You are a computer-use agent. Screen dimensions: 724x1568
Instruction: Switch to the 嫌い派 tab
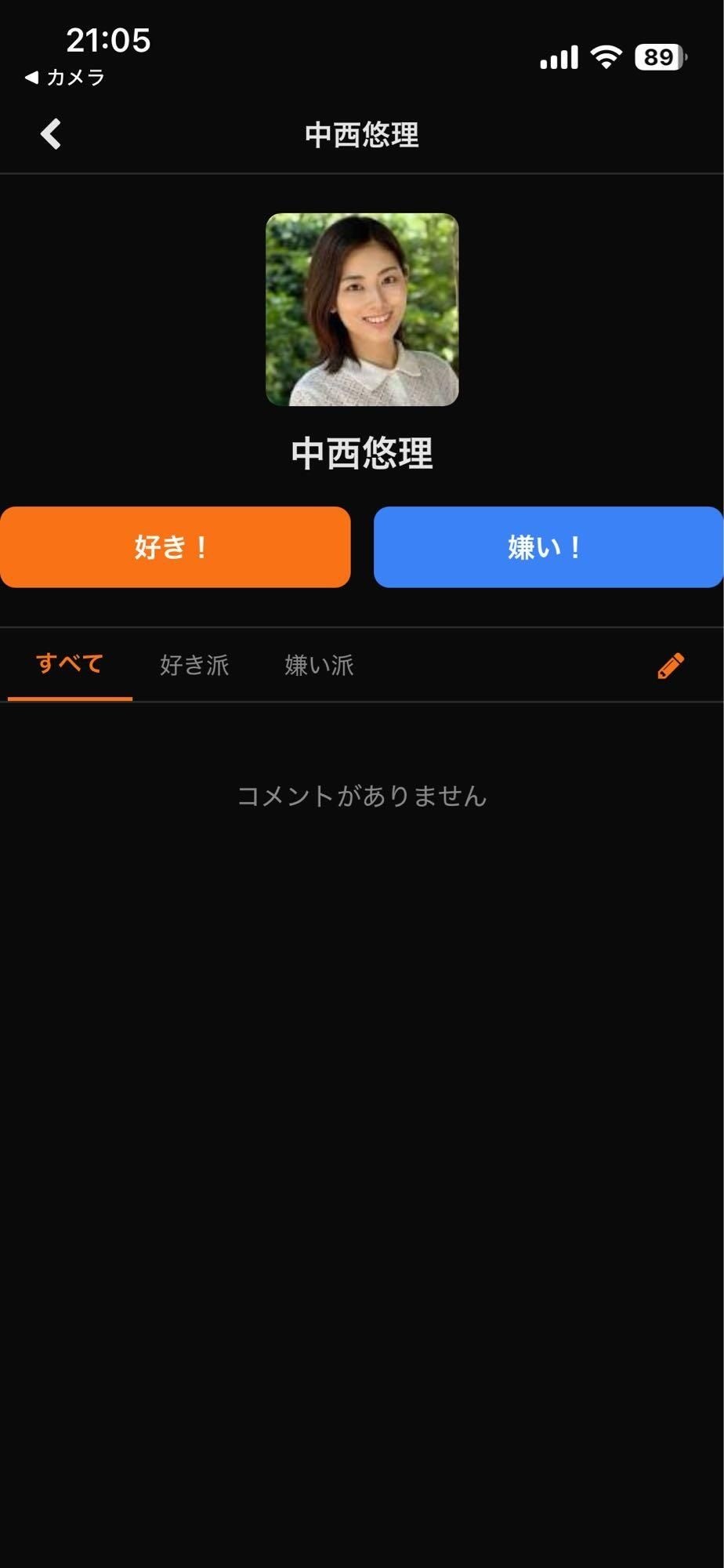318,666
